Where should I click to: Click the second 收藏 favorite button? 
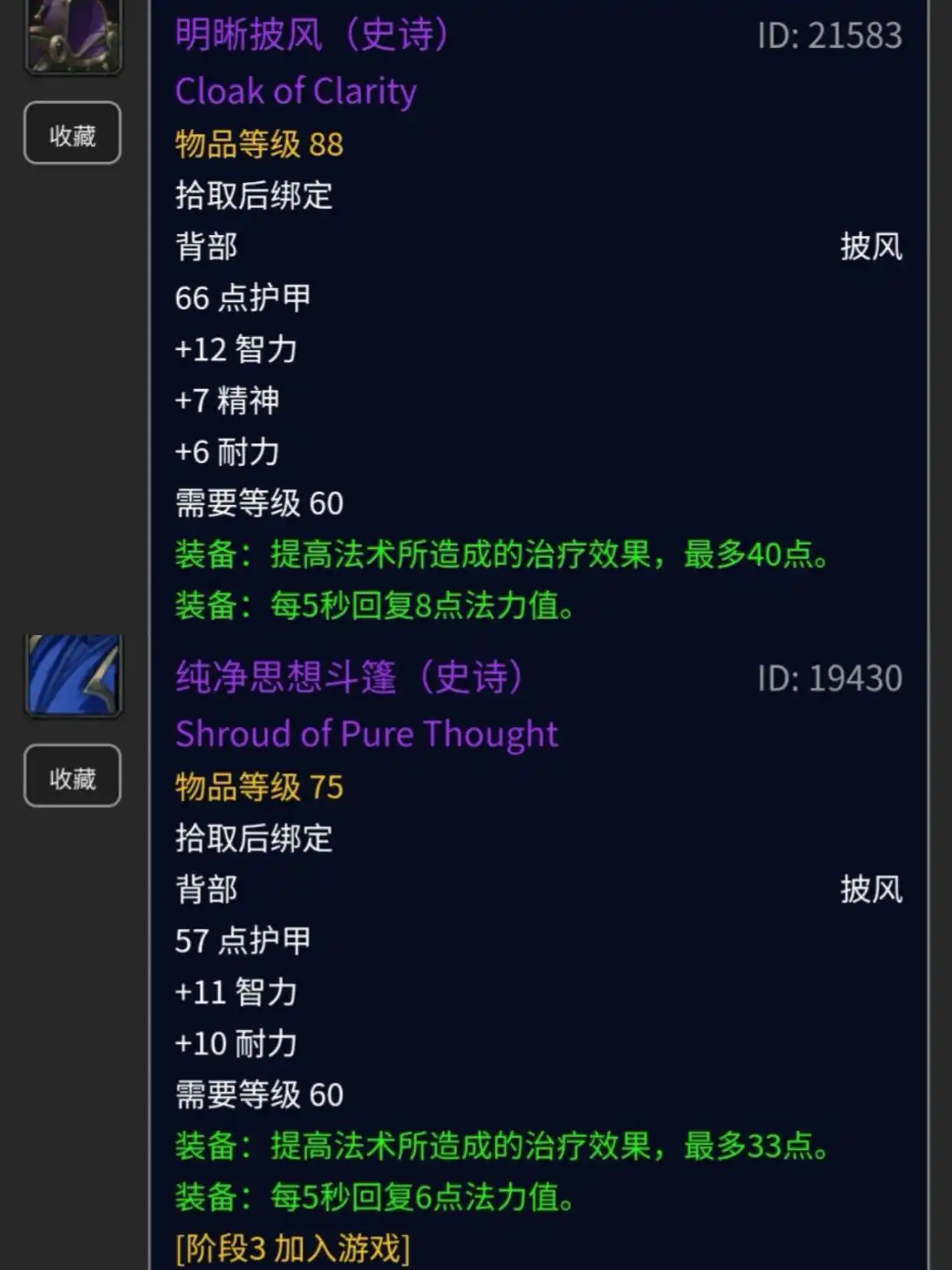[71, 776]
